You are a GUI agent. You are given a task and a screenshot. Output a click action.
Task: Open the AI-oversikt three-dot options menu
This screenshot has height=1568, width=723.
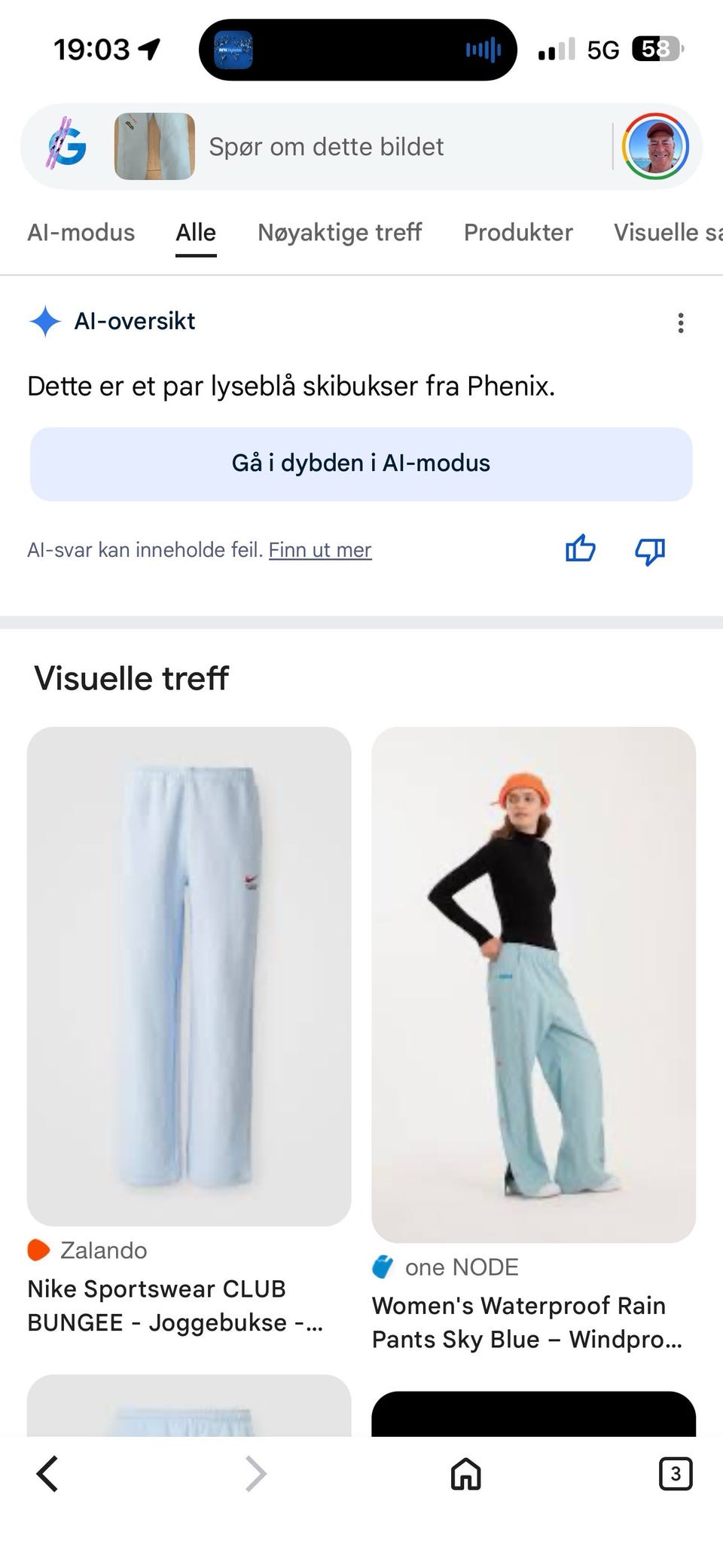680,322
